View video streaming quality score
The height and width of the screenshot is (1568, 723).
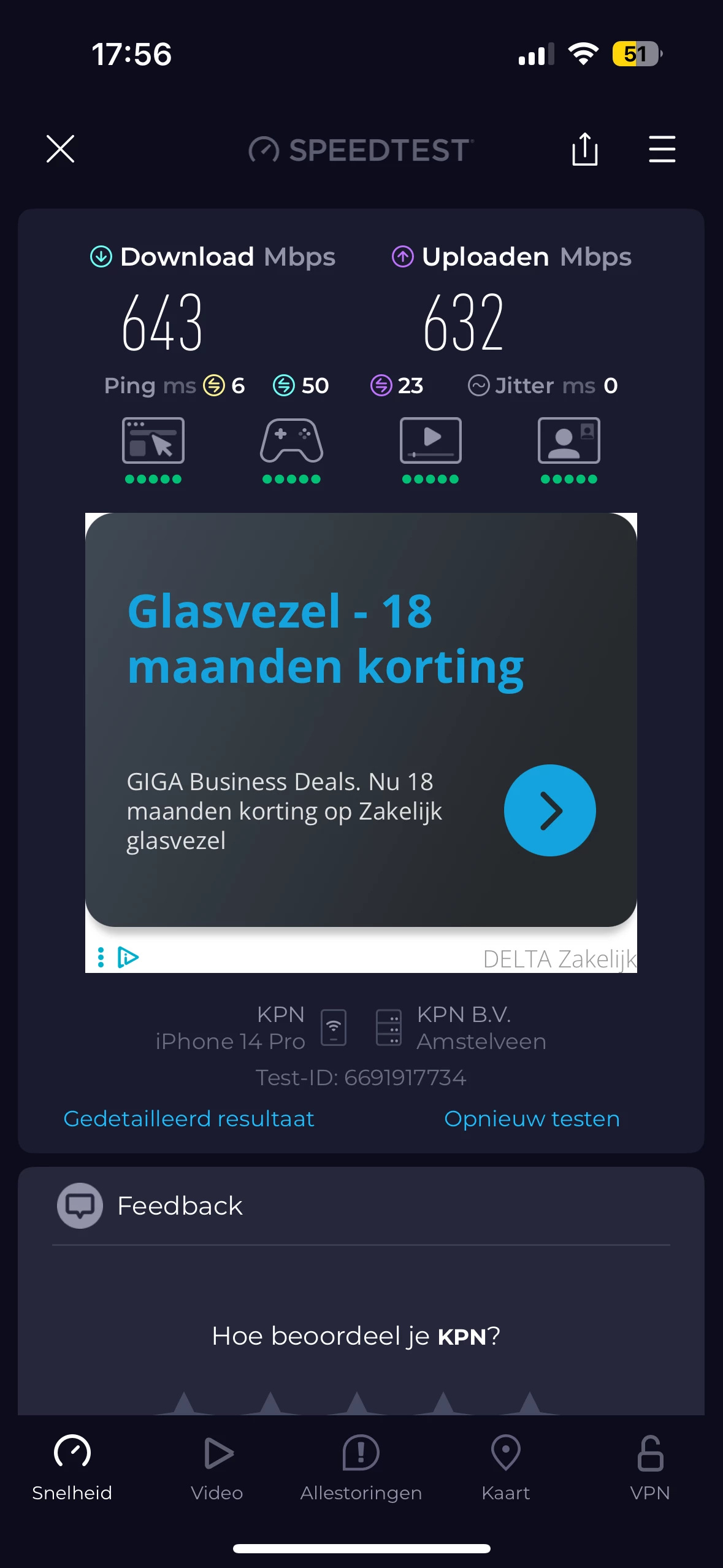[x=430, y=450]
